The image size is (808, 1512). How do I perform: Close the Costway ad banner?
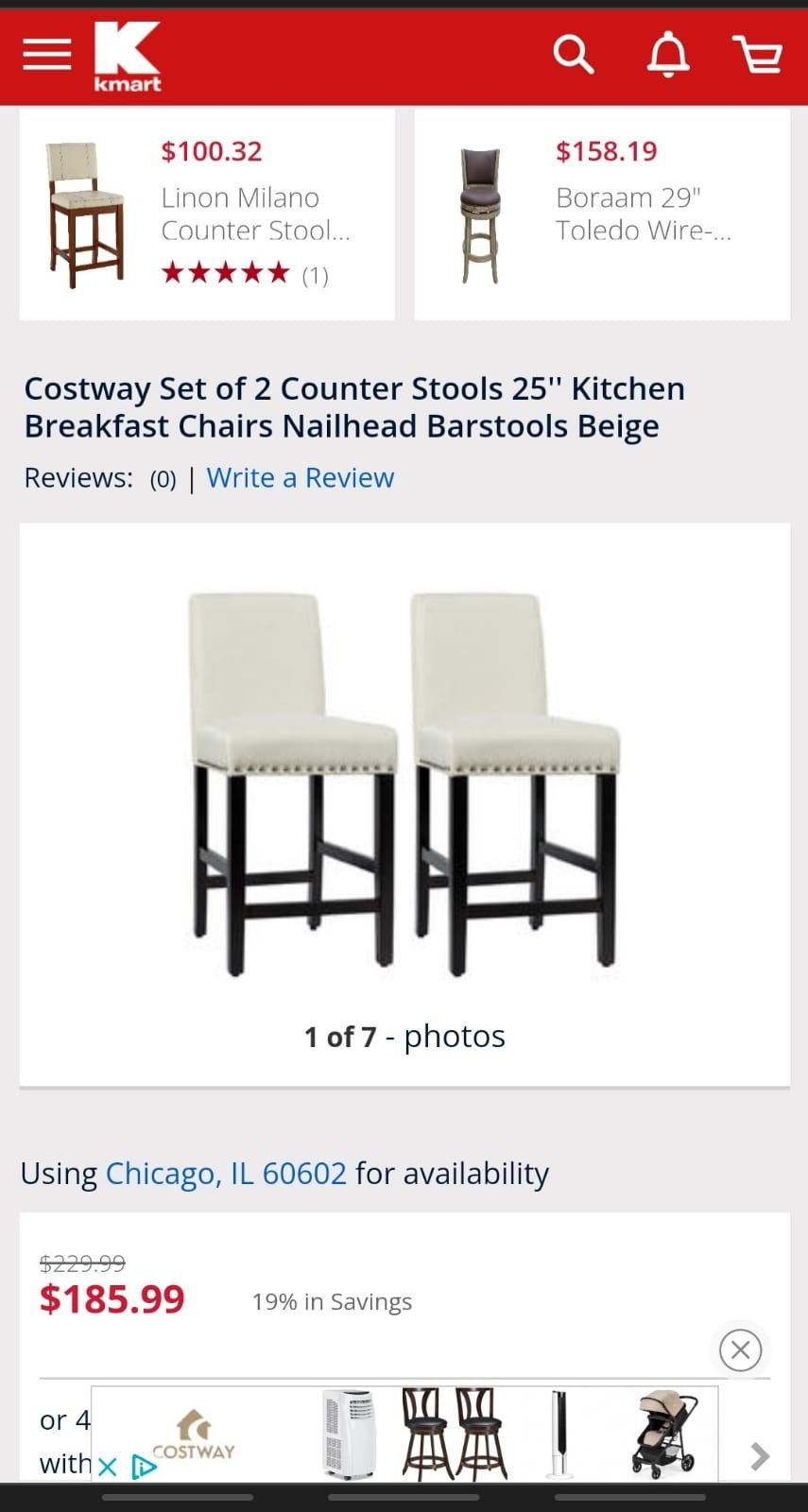pos(740,1350)
